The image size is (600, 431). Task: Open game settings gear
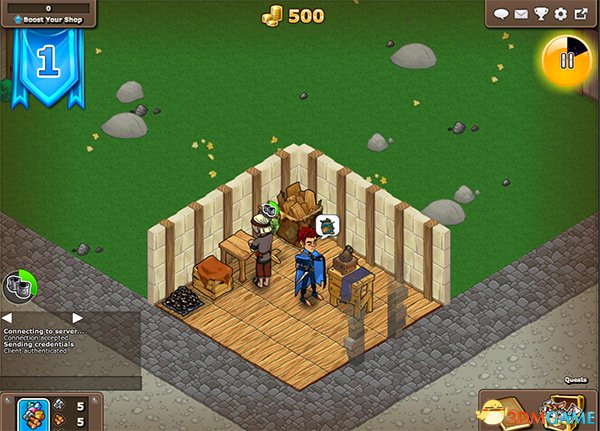(560, 14)
